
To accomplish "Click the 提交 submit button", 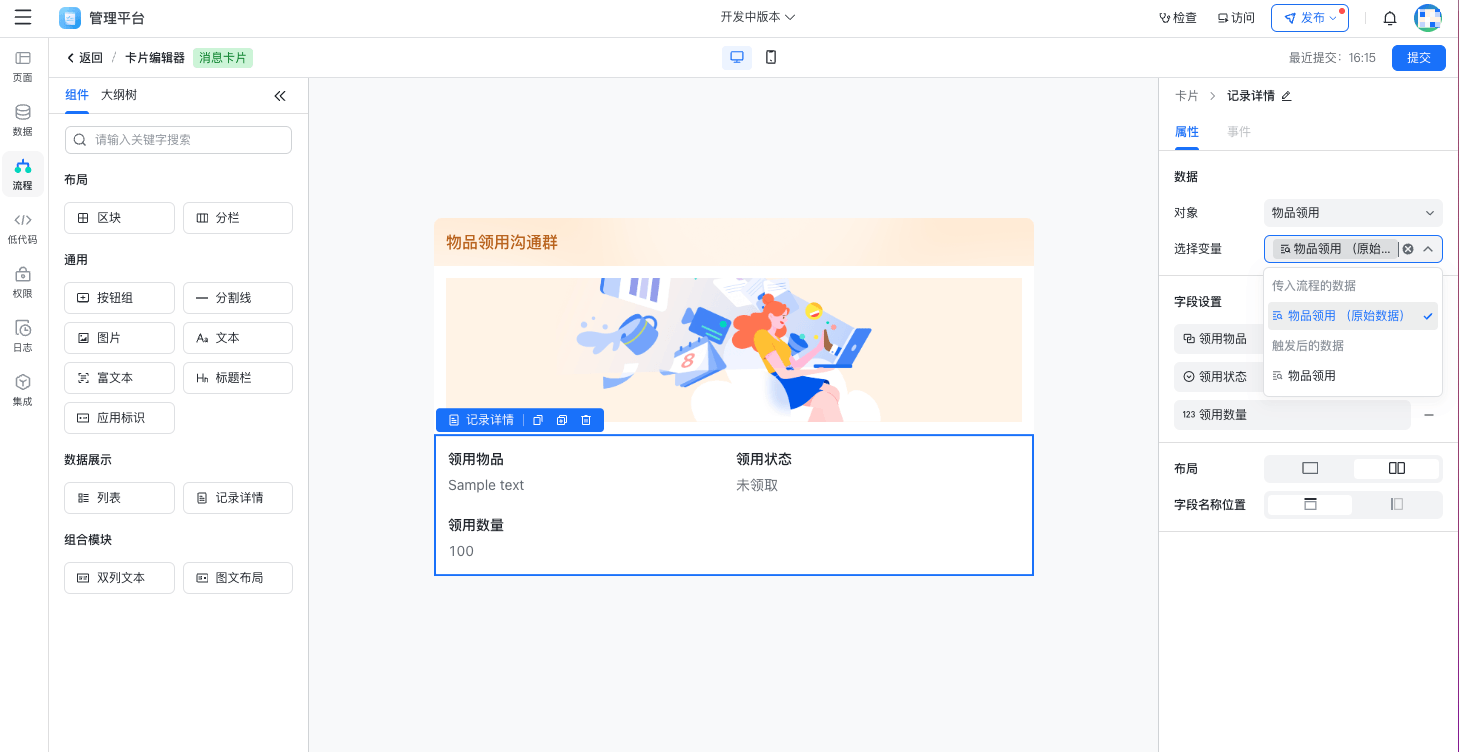I will pos(1418,58).
